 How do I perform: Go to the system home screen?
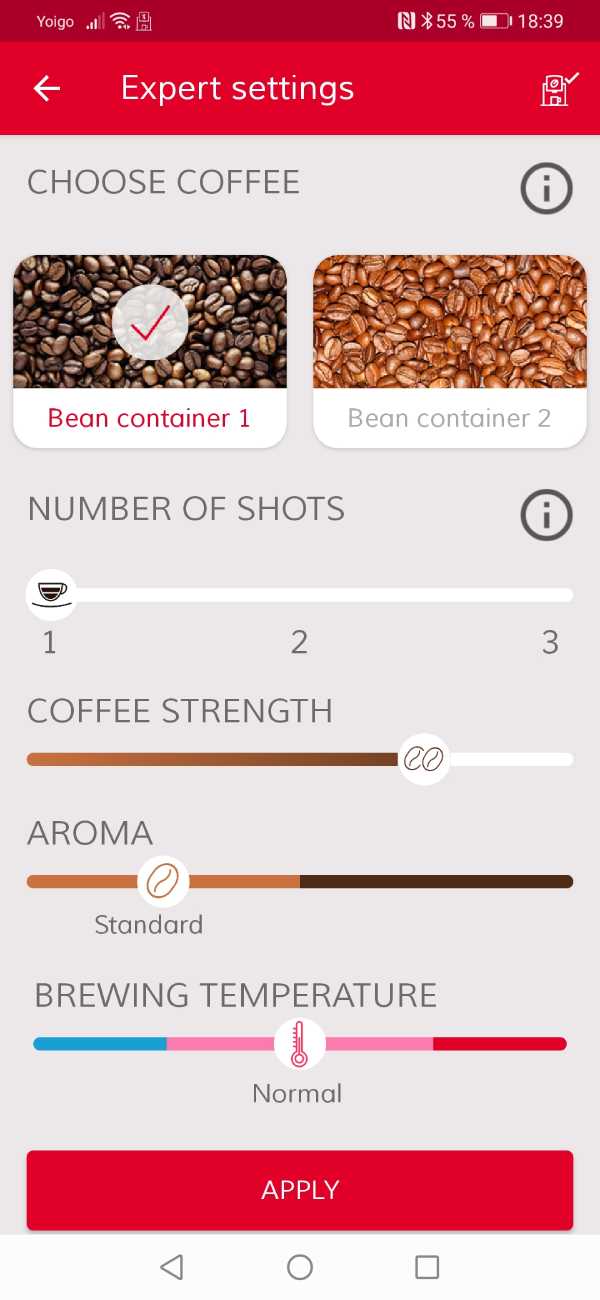tap(300, 1267)
